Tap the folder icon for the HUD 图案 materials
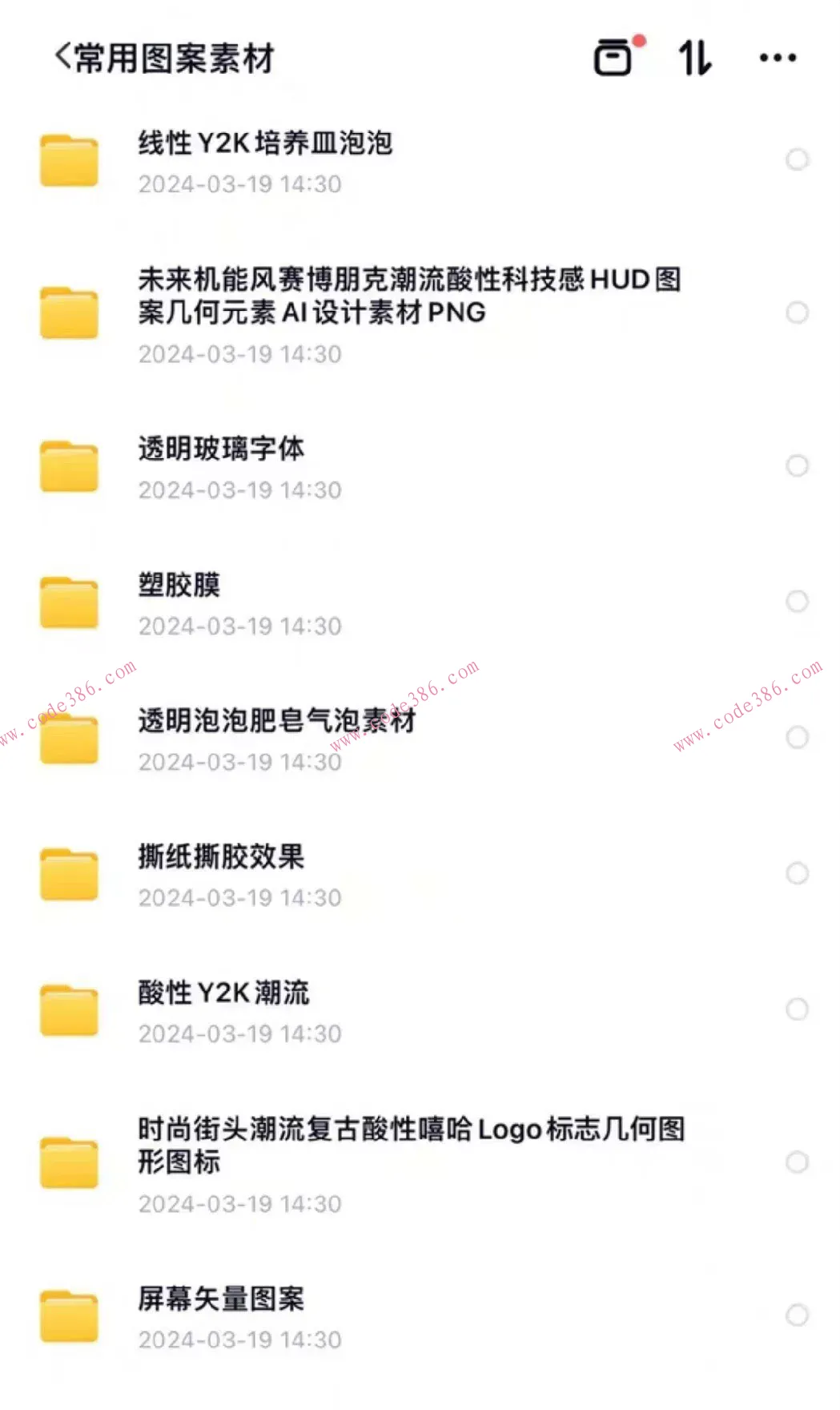 coord(70,311)
